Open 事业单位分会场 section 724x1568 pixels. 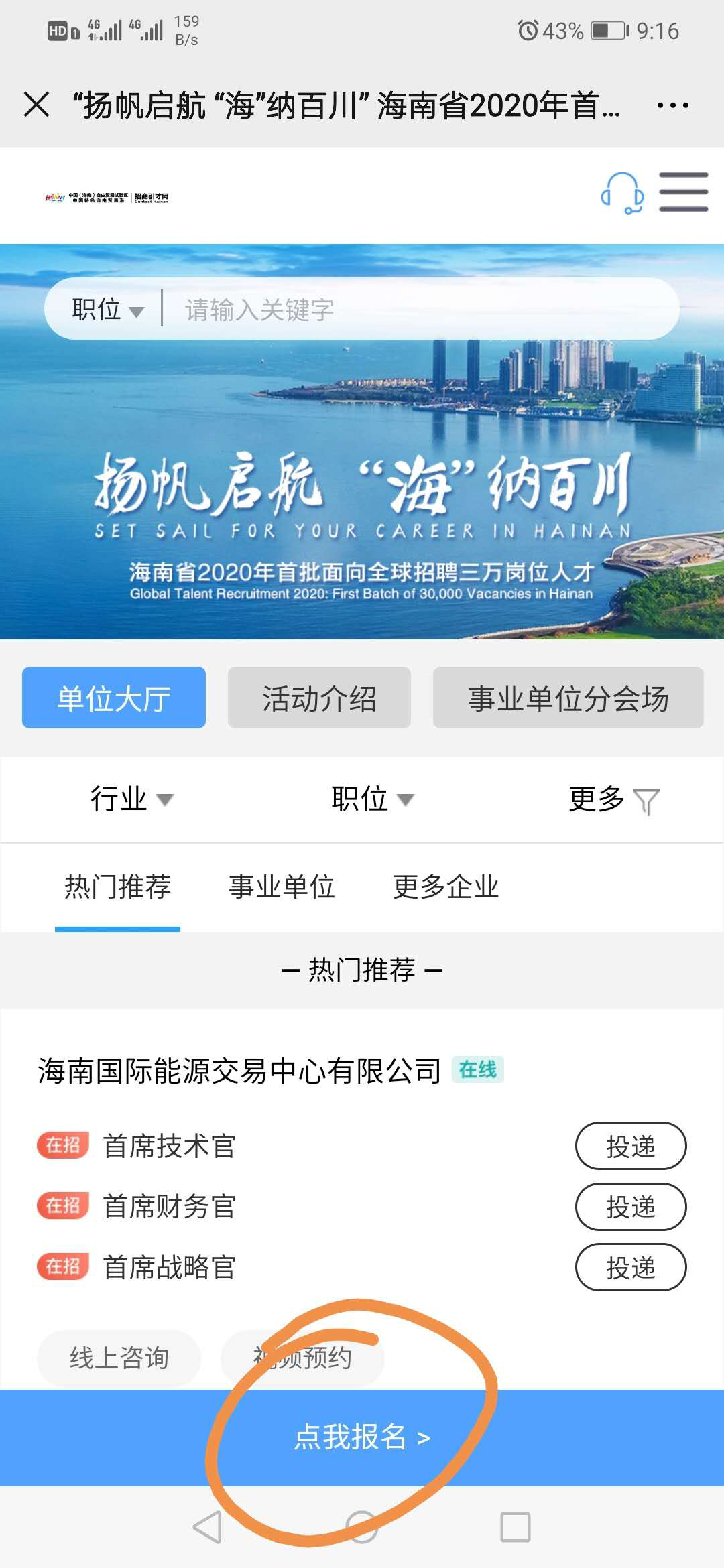pyautogui.click(x=568, y=698)
